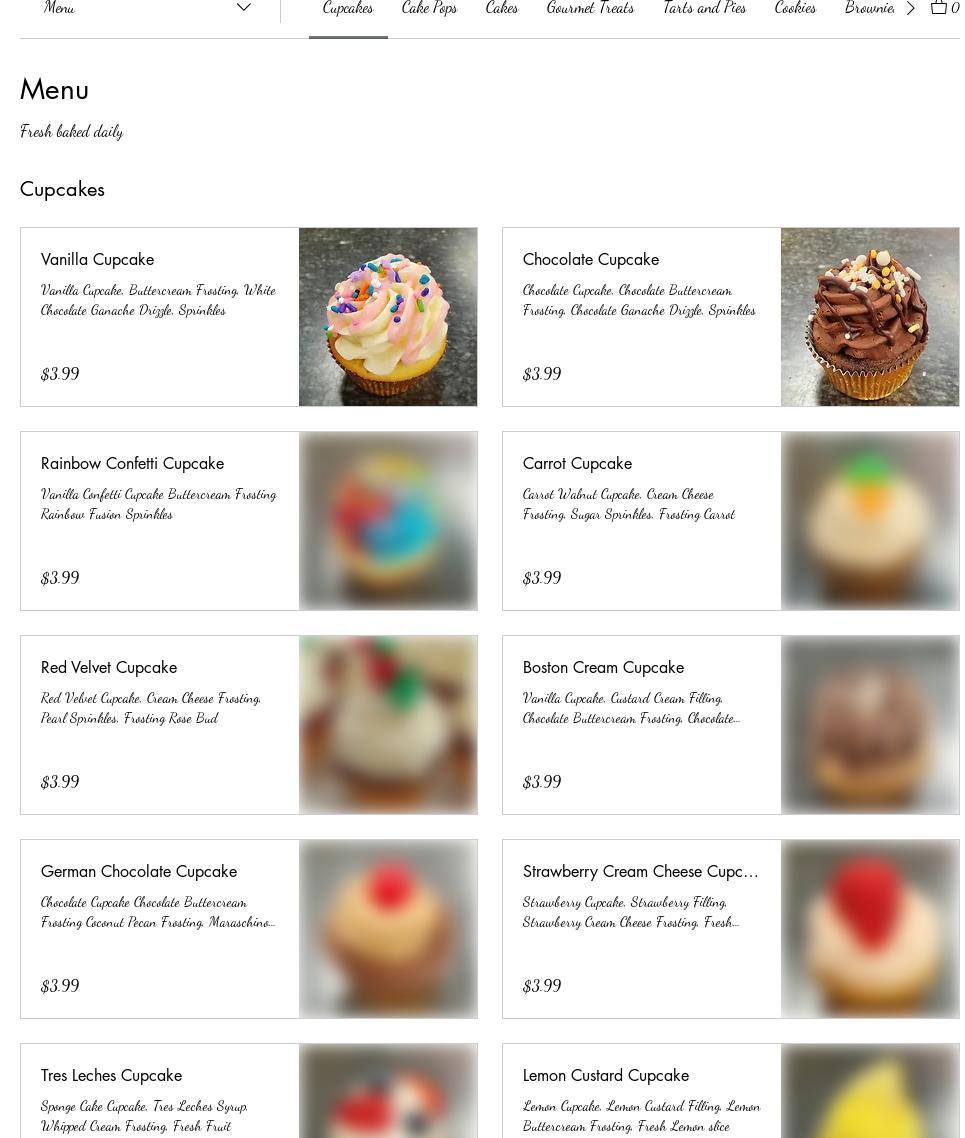Open the Vanilla Cupcake item

[x=248, y=317]
